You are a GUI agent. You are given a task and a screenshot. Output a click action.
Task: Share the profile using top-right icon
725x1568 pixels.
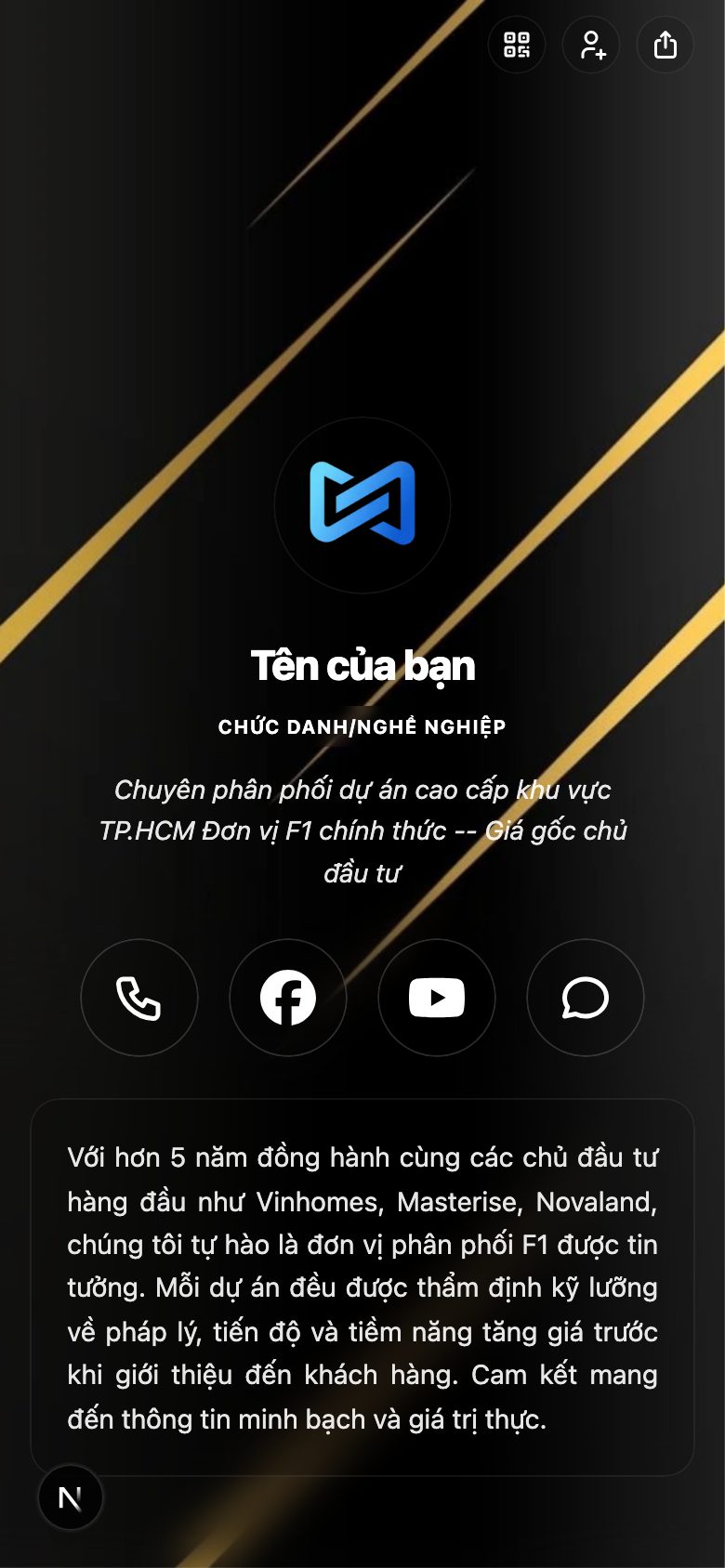[x=665, y=45]
